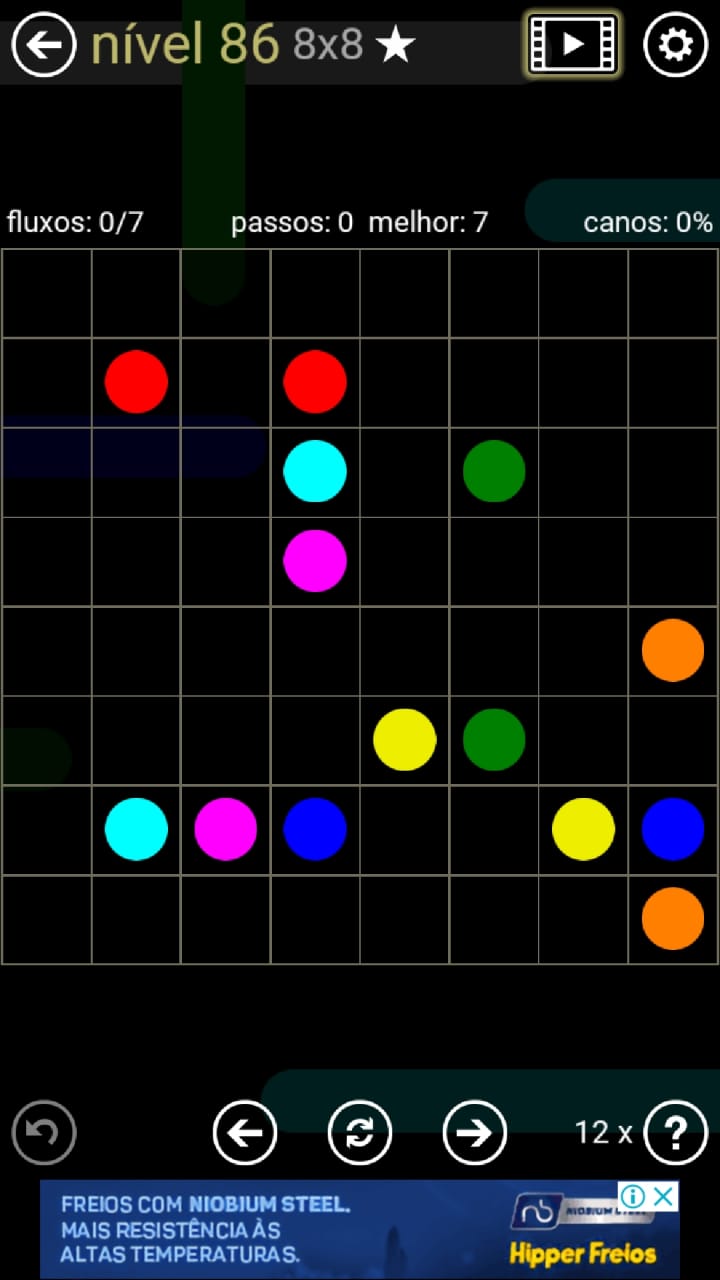Close the Hipper Freios ad banner

coord(664,1195)
